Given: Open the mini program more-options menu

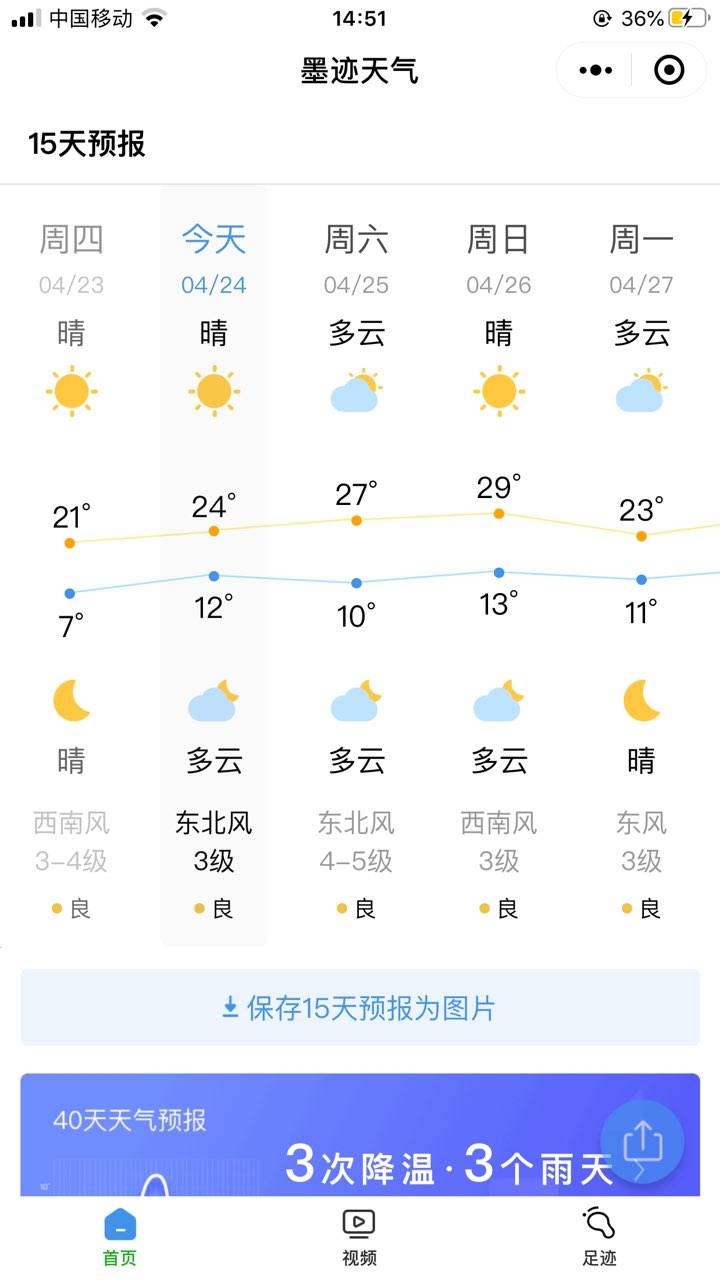Looking at the screenshot, I should (x=596, y=70).
